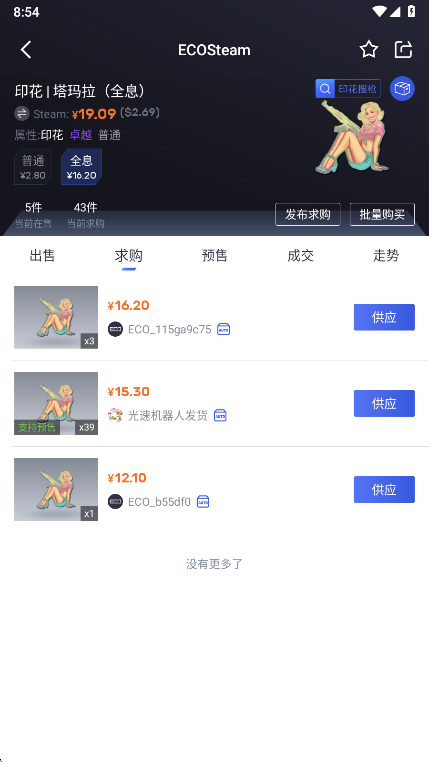Viewport: 429px width, 762px height.
Task: Open the sticker thumbnail in ¥15.30 row
Action: (x=56, y=403)
